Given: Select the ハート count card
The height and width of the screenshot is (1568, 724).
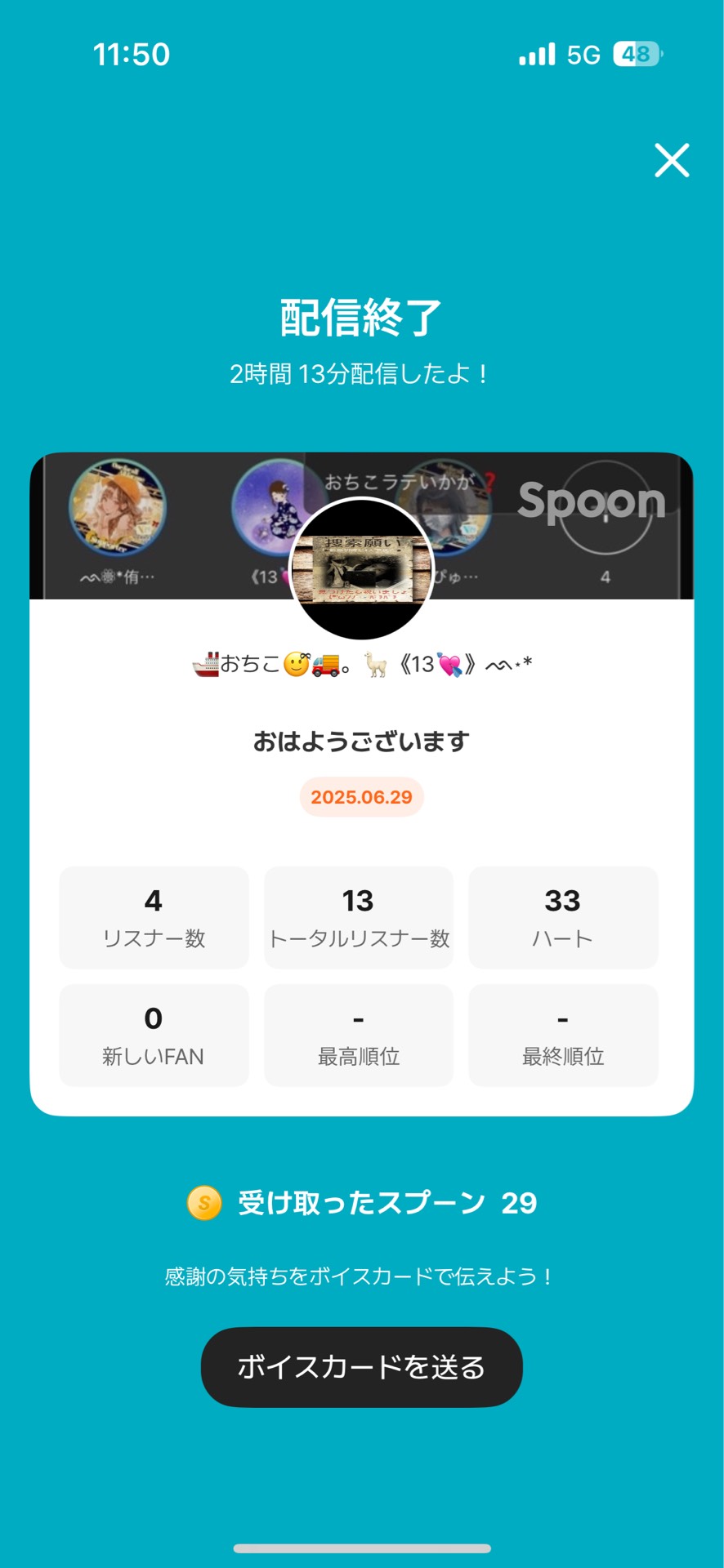Looking at the screenshot, I should point(563,917).
